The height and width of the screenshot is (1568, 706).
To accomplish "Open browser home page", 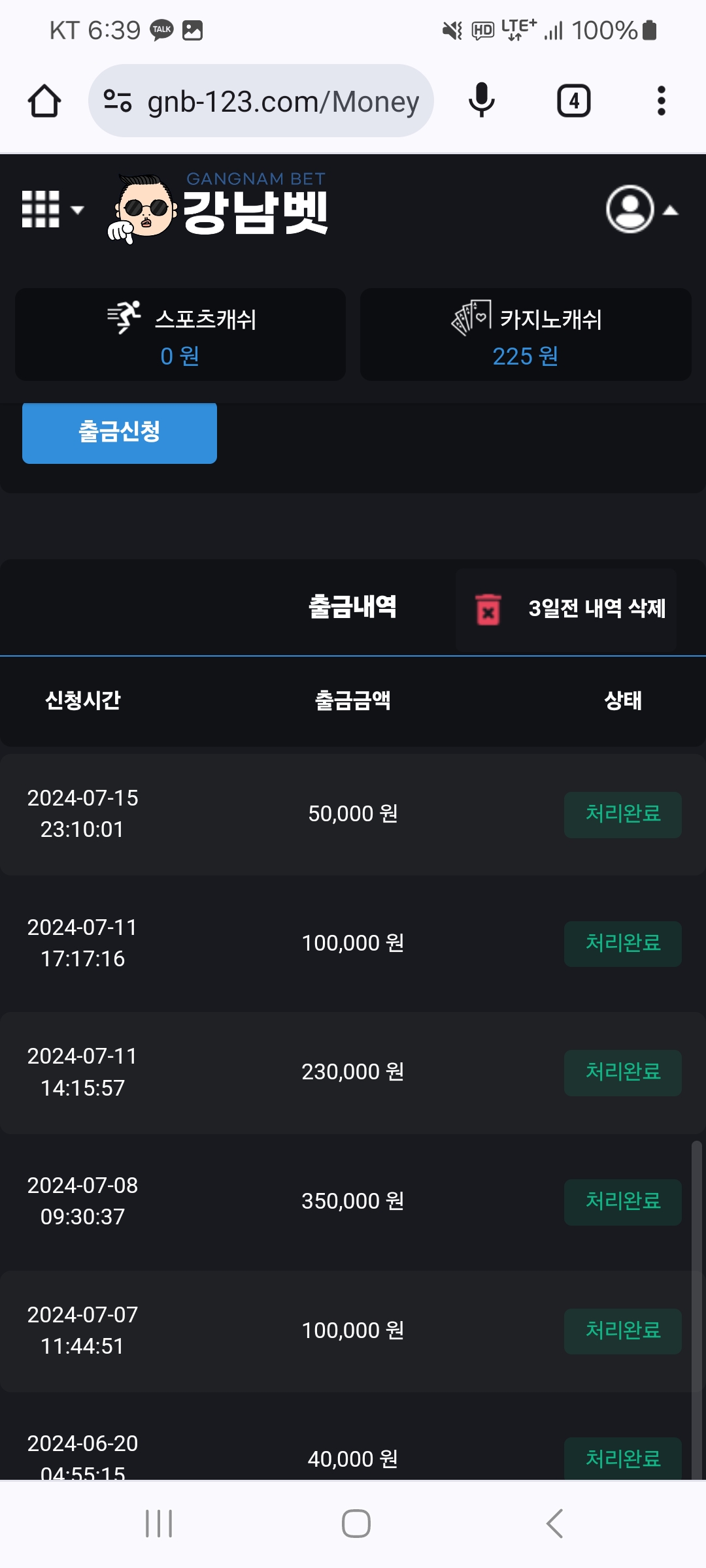I will tap(44, 101).
